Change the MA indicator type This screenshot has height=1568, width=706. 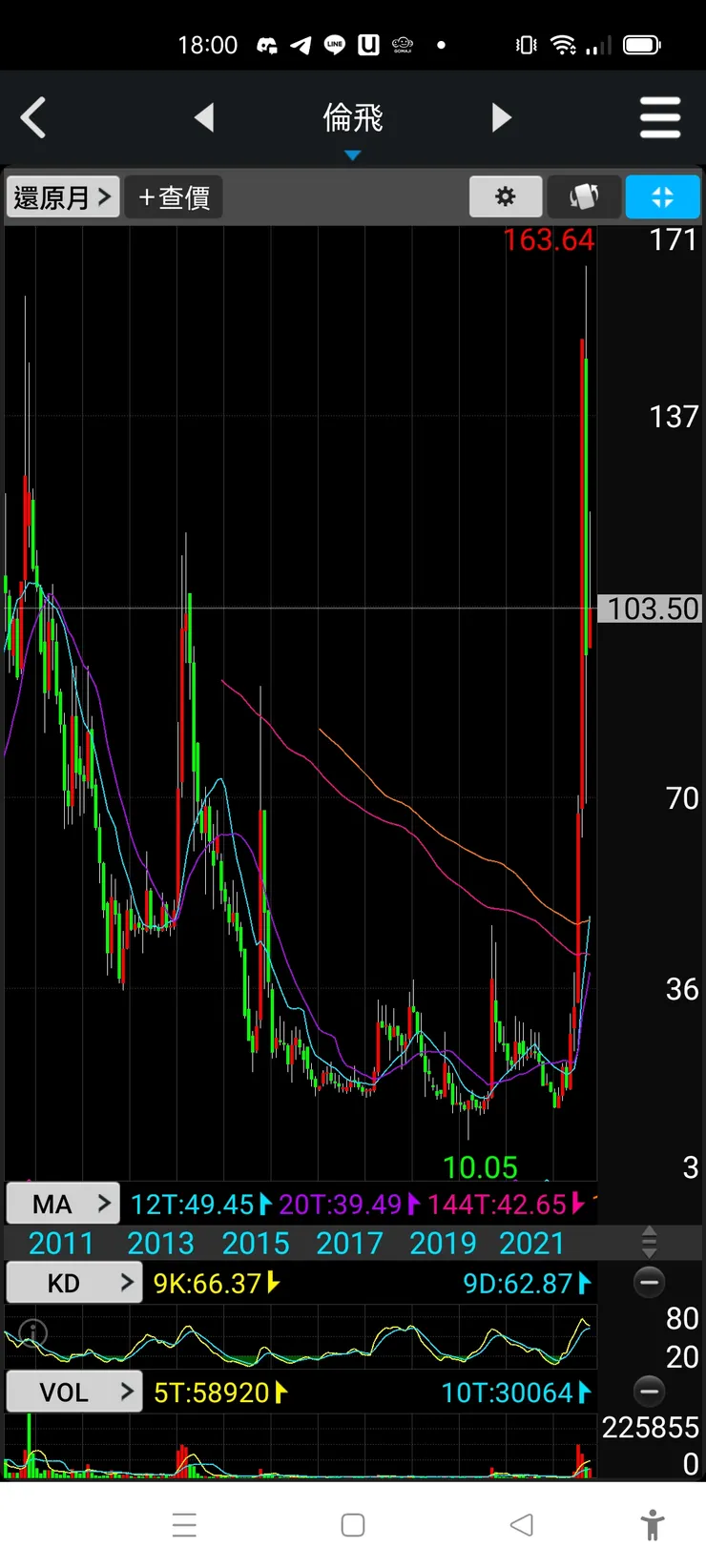pyautogui.click(x=63, y=1204)
